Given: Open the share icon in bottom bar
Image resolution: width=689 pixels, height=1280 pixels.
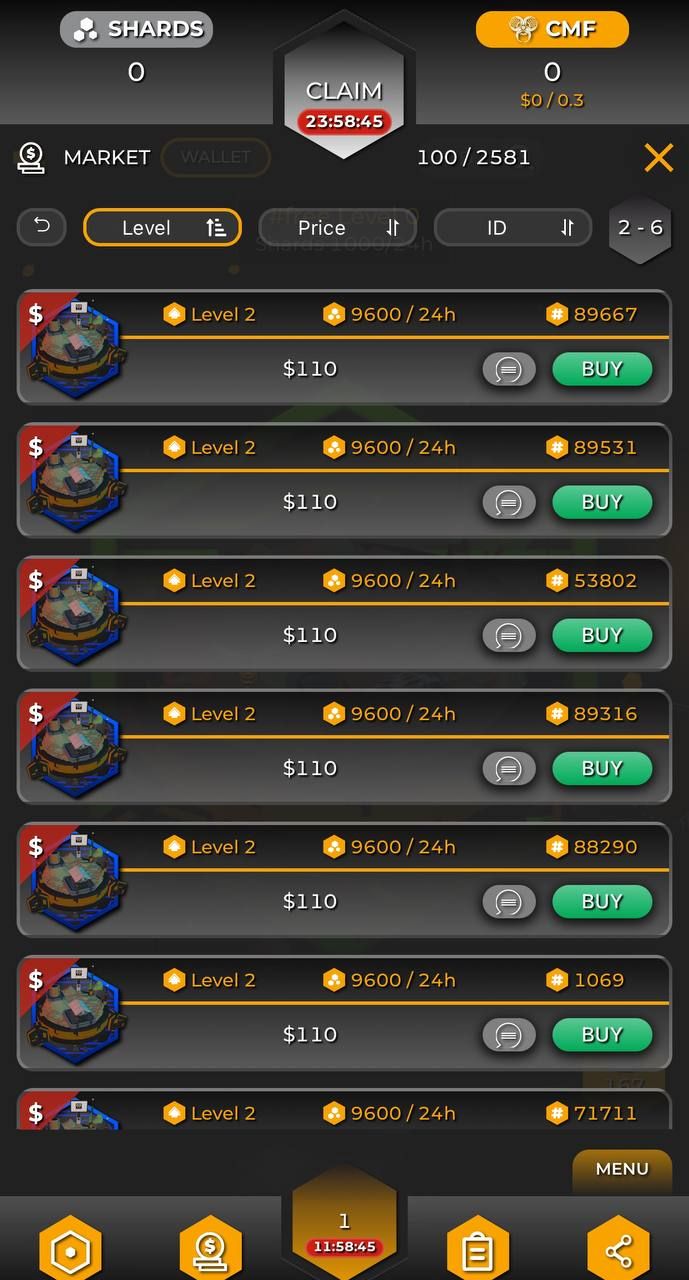Looking at the screenshot, I should 618,1248.
